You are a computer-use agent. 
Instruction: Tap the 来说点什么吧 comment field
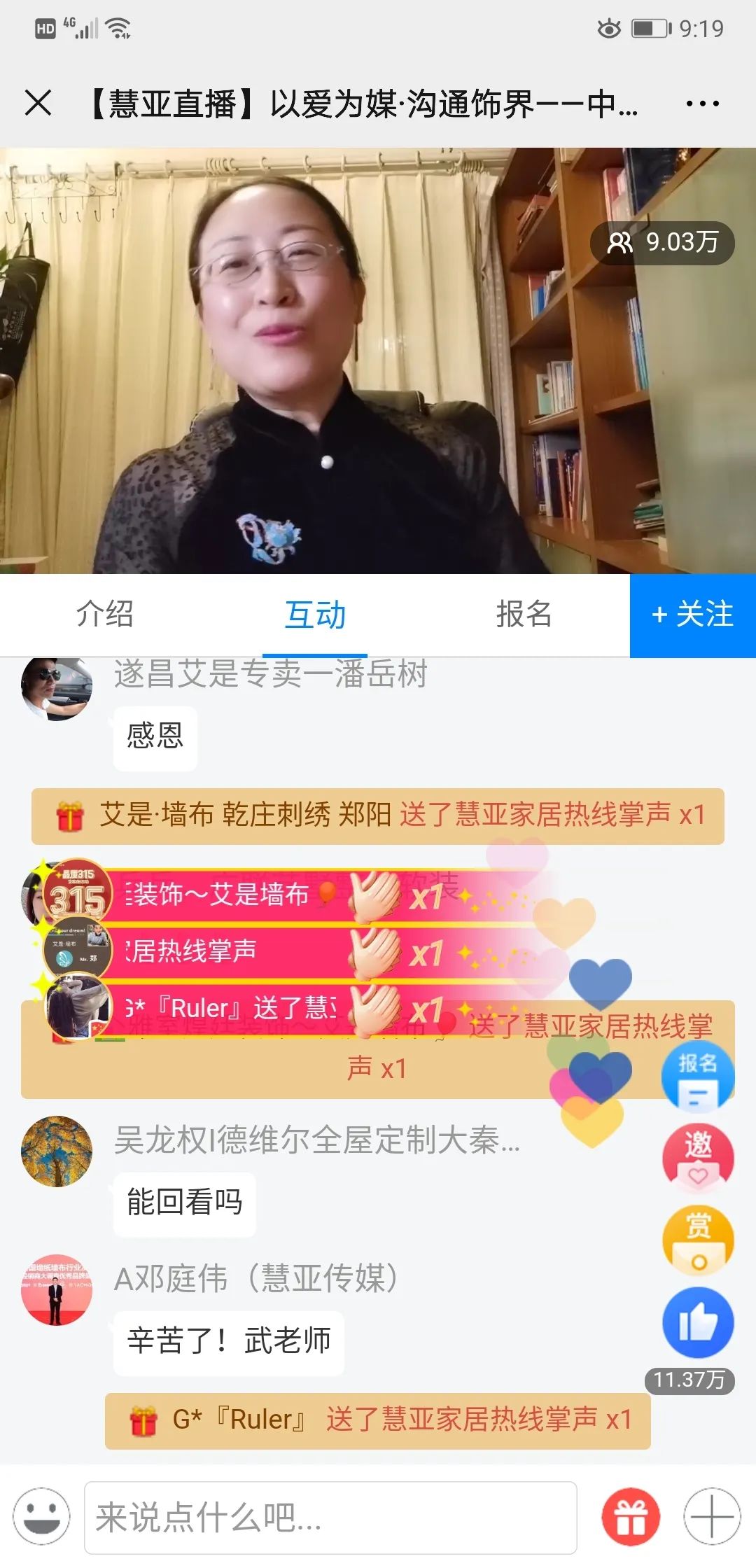pyautogui.click(x=330, y=1517)
